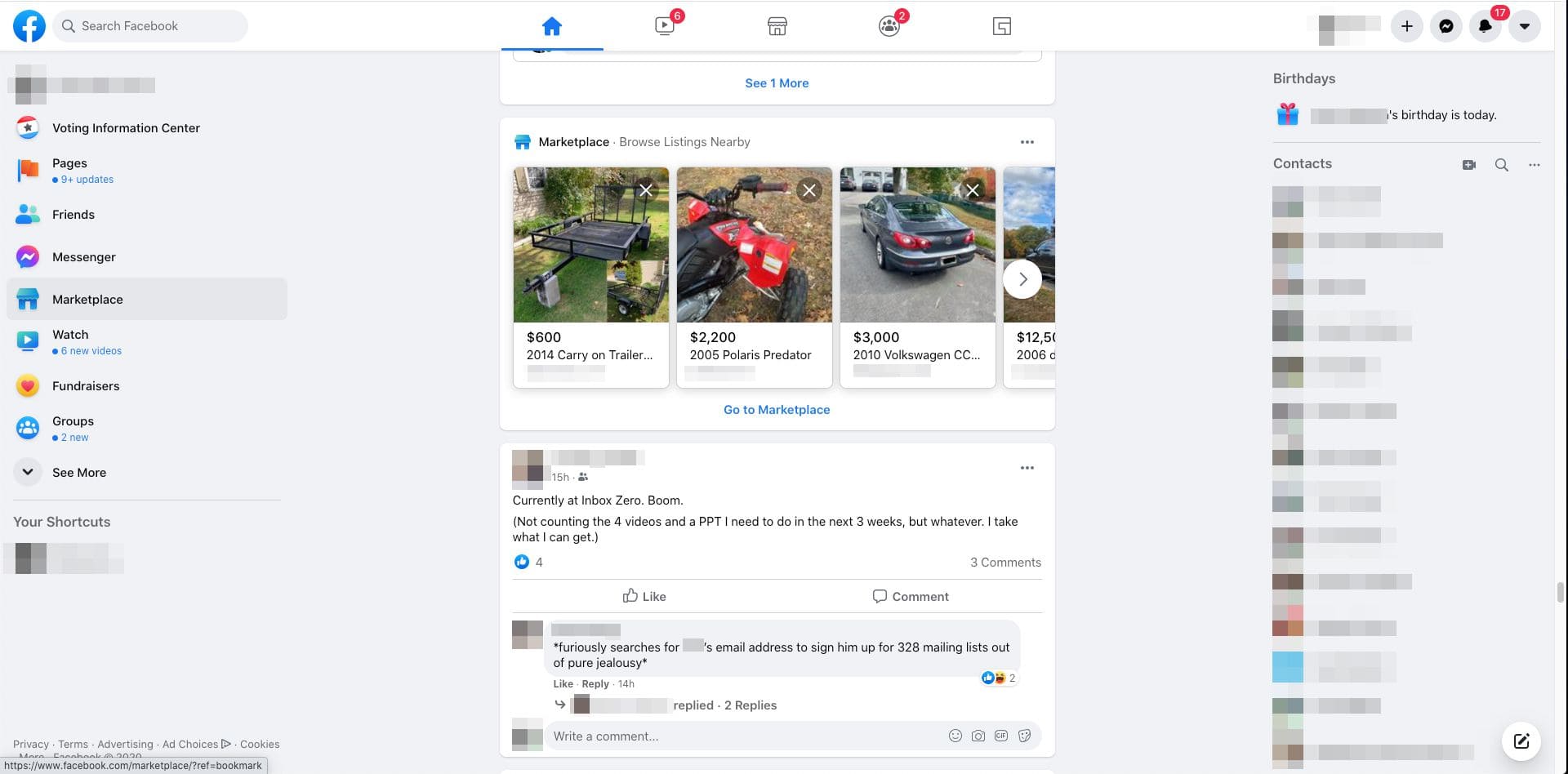Open the Search Facebook field

click(151, 26)
